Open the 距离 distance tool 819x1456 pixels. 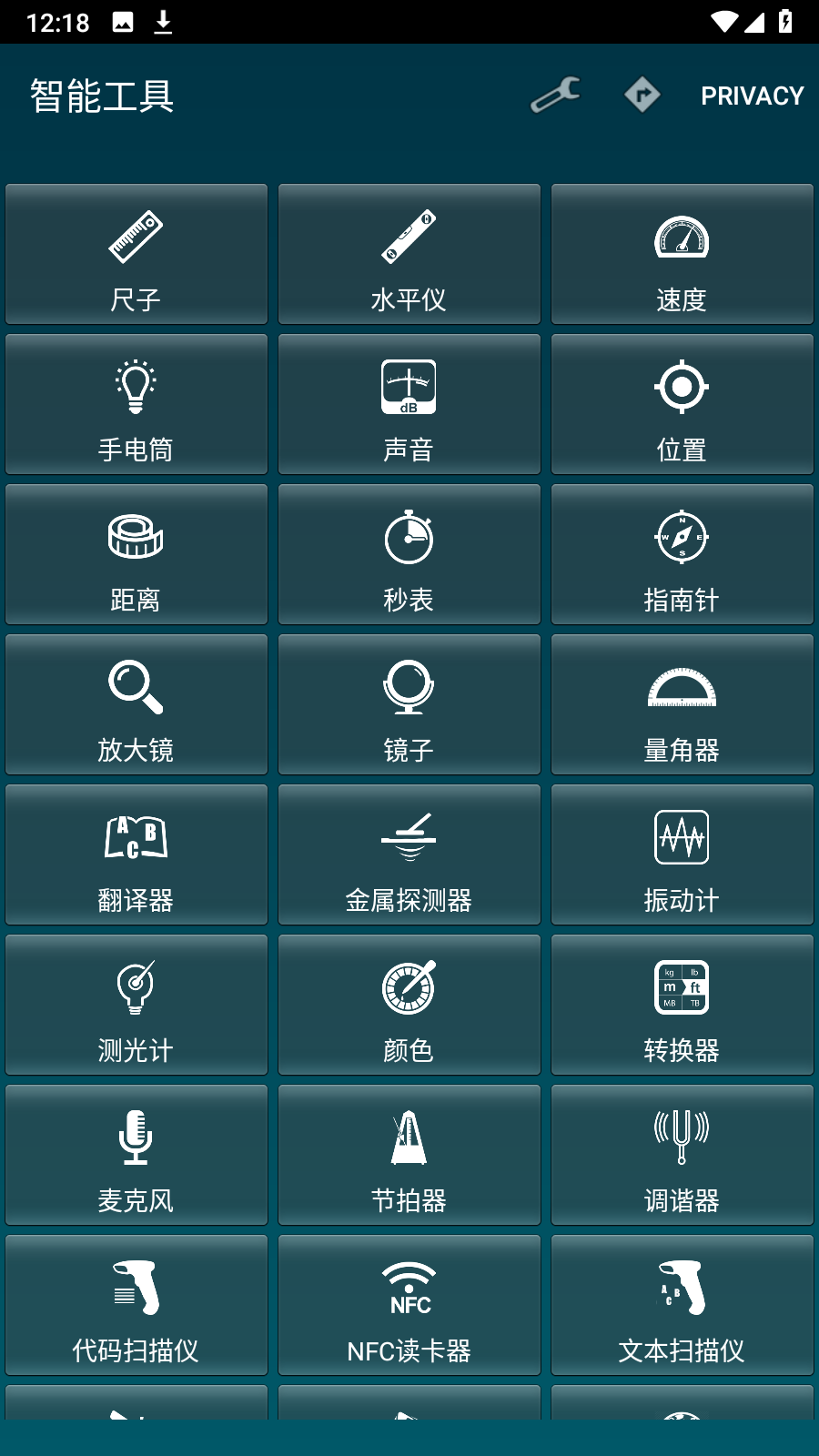(136, 555)
